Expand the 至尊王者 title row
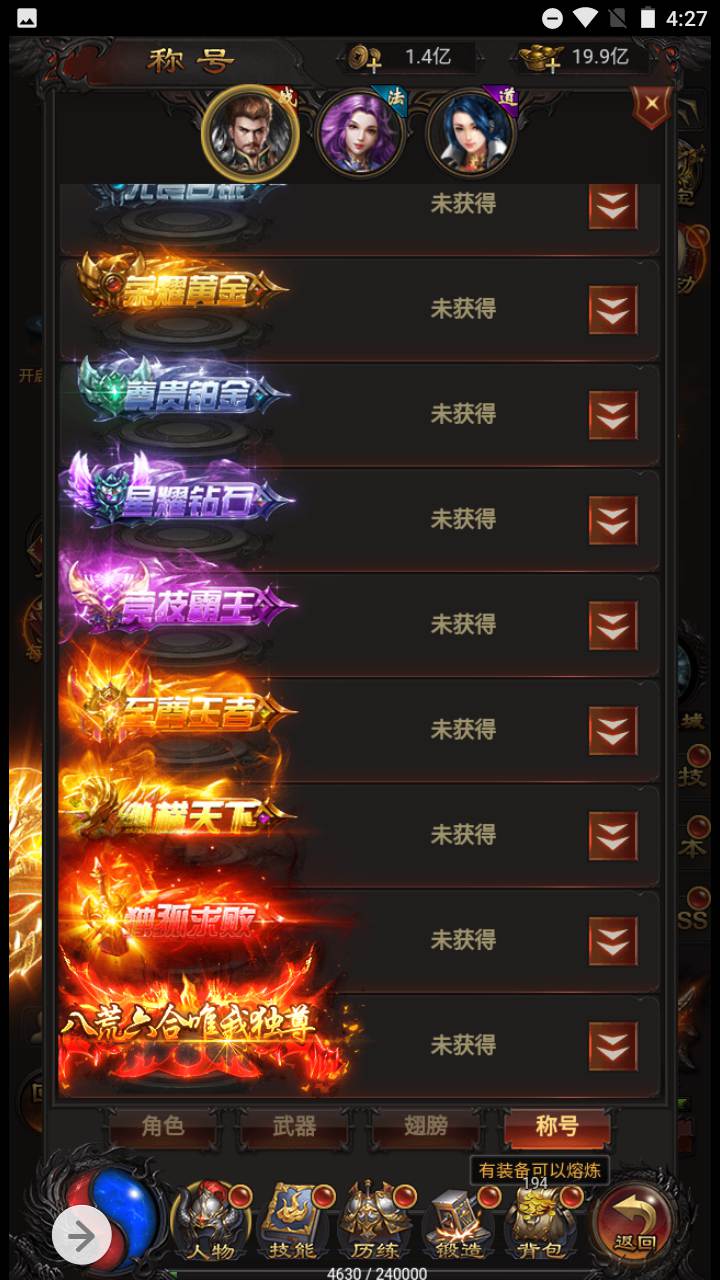The height and width of the screenshot is (1280, 720). tap(612, 730)
